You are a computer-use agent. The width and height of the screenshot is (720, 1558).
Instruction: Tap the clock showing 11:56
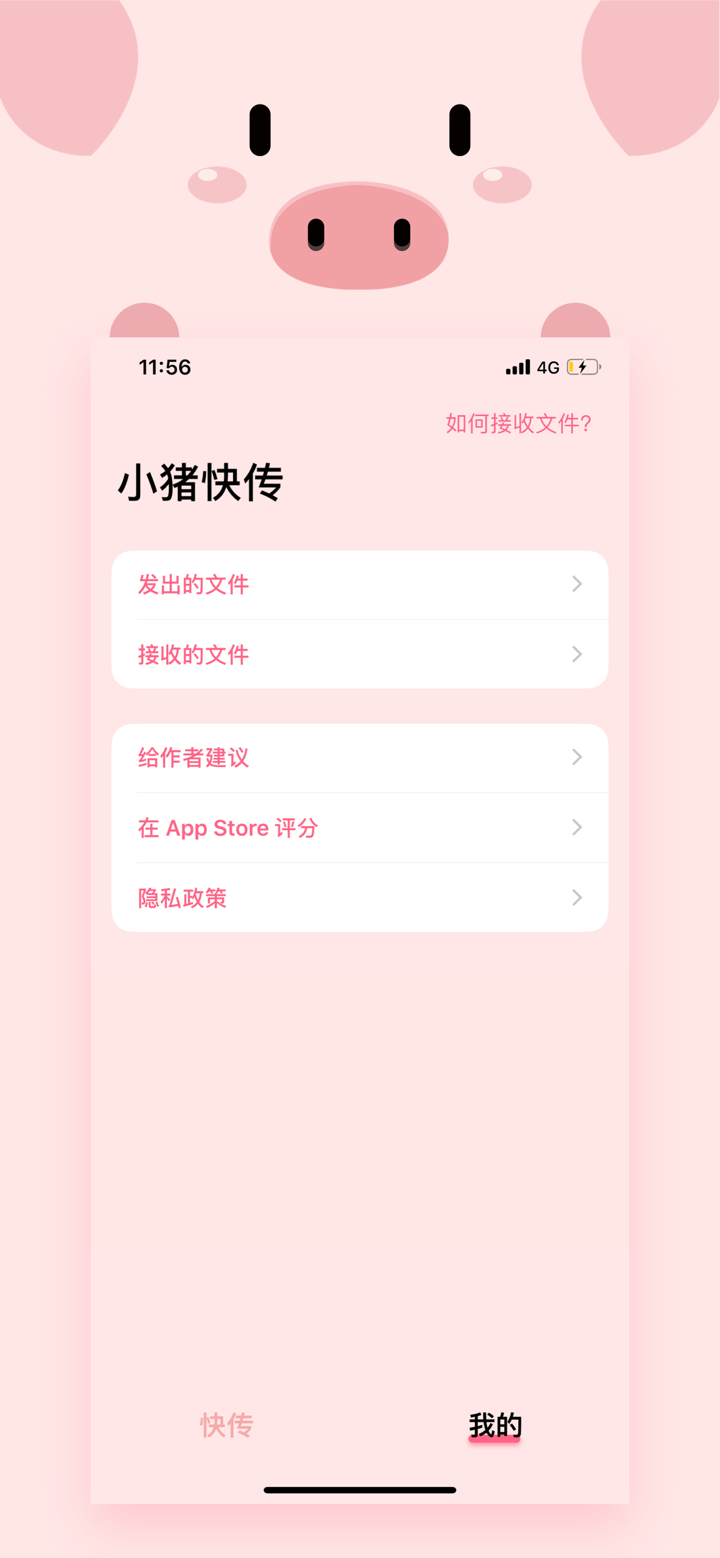pos(165,367)
